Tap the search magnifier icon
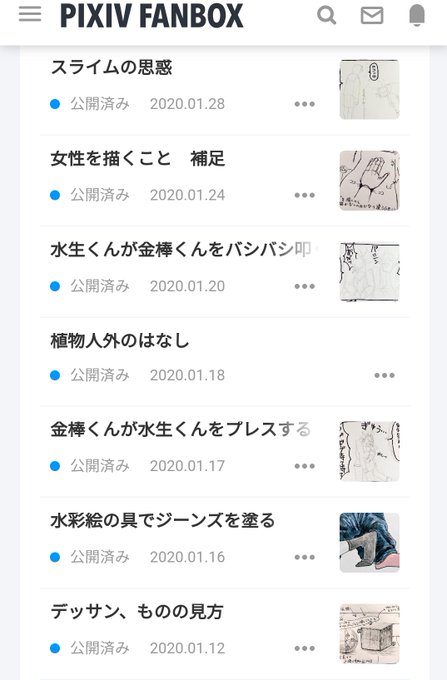 tap(326, 16)
